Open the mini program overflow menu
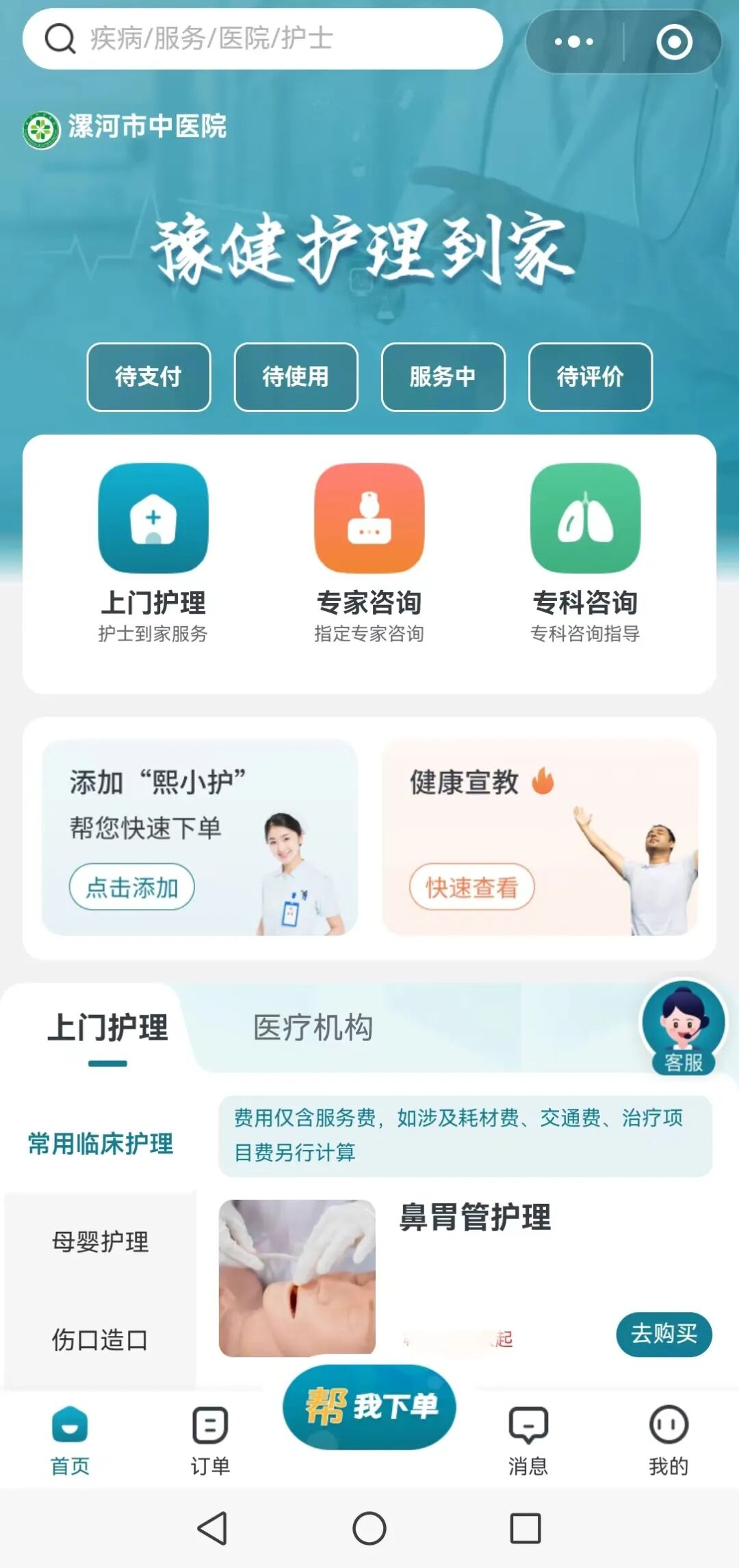The height and width of the screenshot is (1568, 739). (x=574, y=42)
